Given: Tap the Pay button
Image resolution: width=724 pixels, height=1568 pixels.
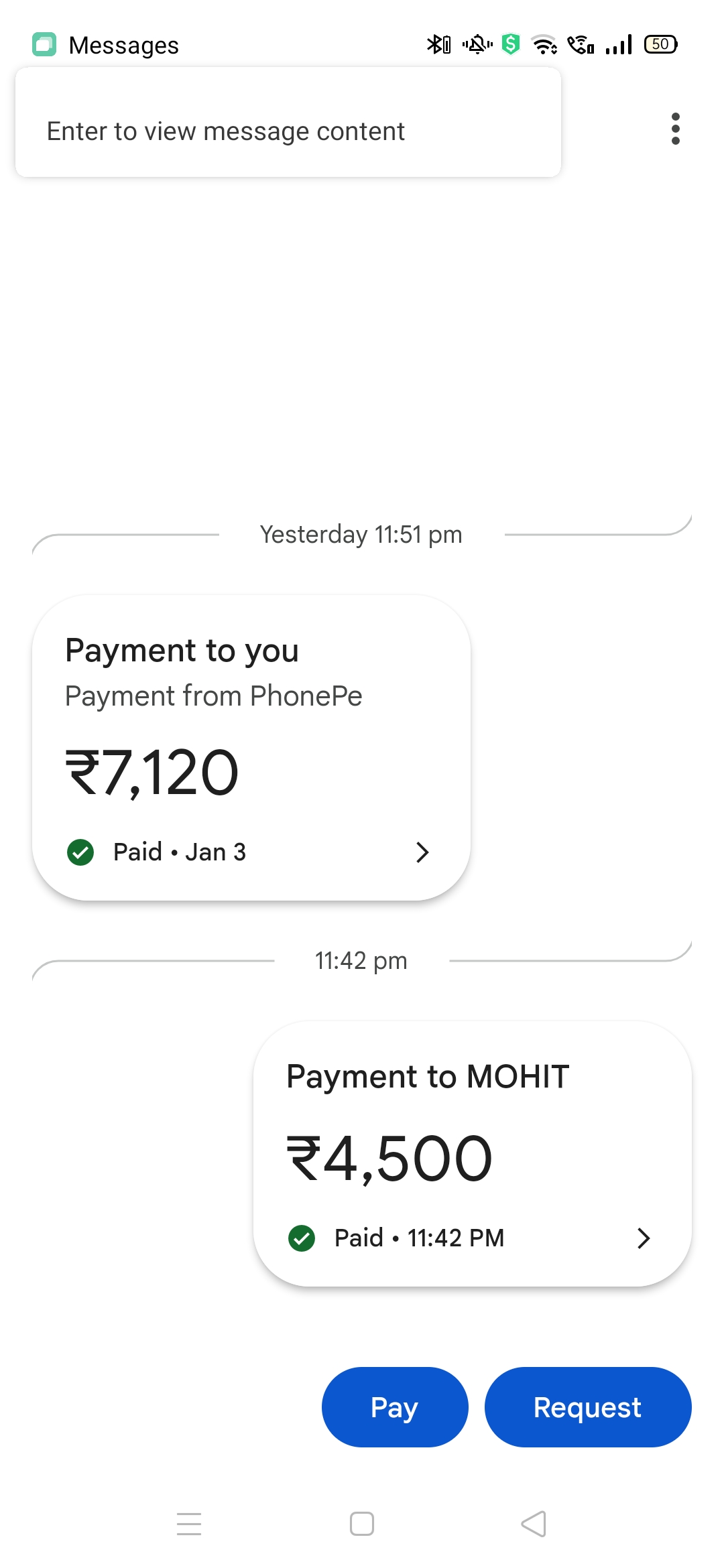Looking at the screenshot, I should (394, 1407).
